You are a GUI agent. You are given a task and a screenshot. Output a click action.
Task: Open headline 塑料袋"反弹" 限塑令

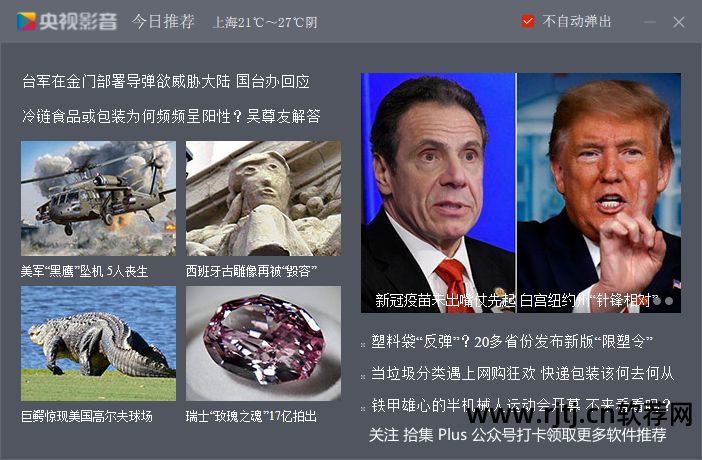pyautogui.click(x=518, y=342)
